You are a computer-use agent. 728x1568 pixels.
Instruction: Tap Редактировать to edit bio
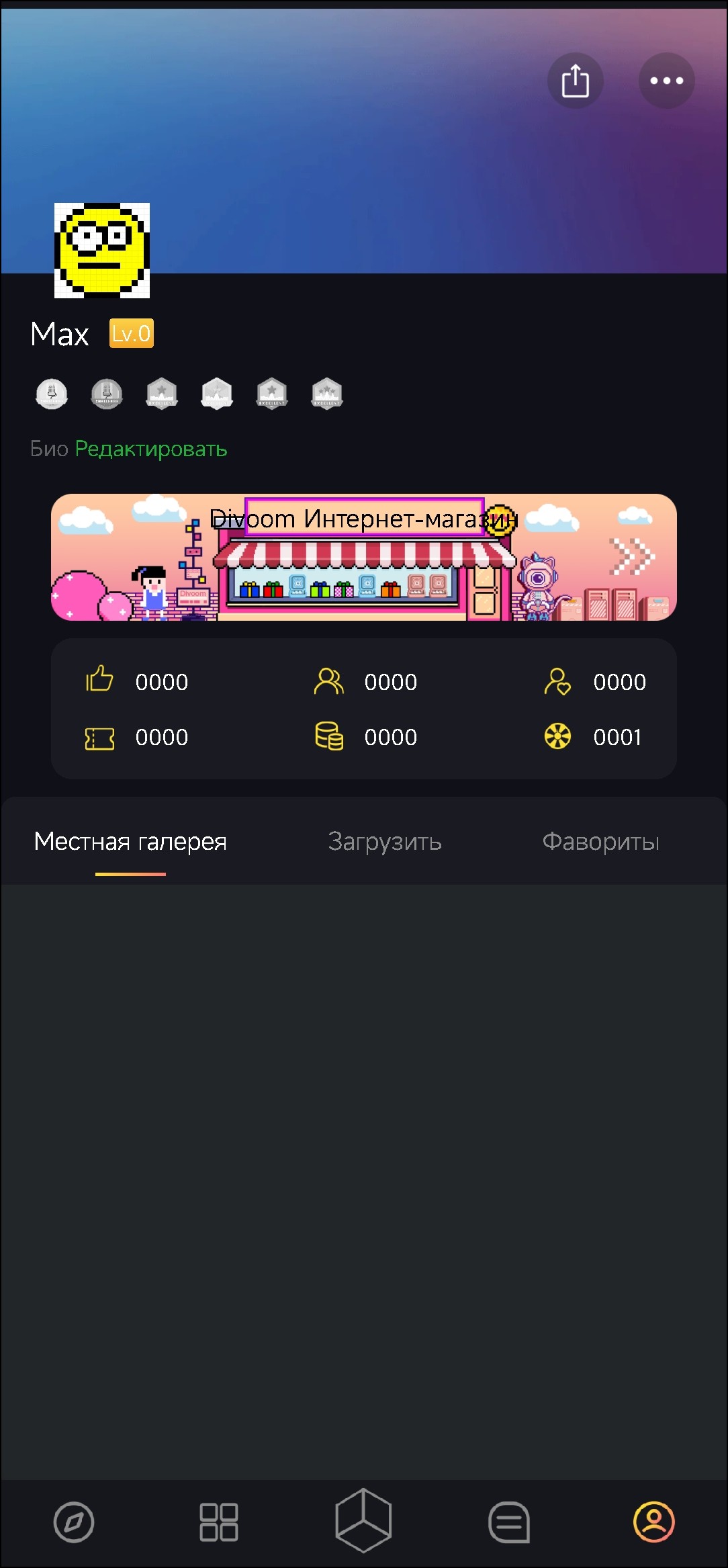pos(151,449)
